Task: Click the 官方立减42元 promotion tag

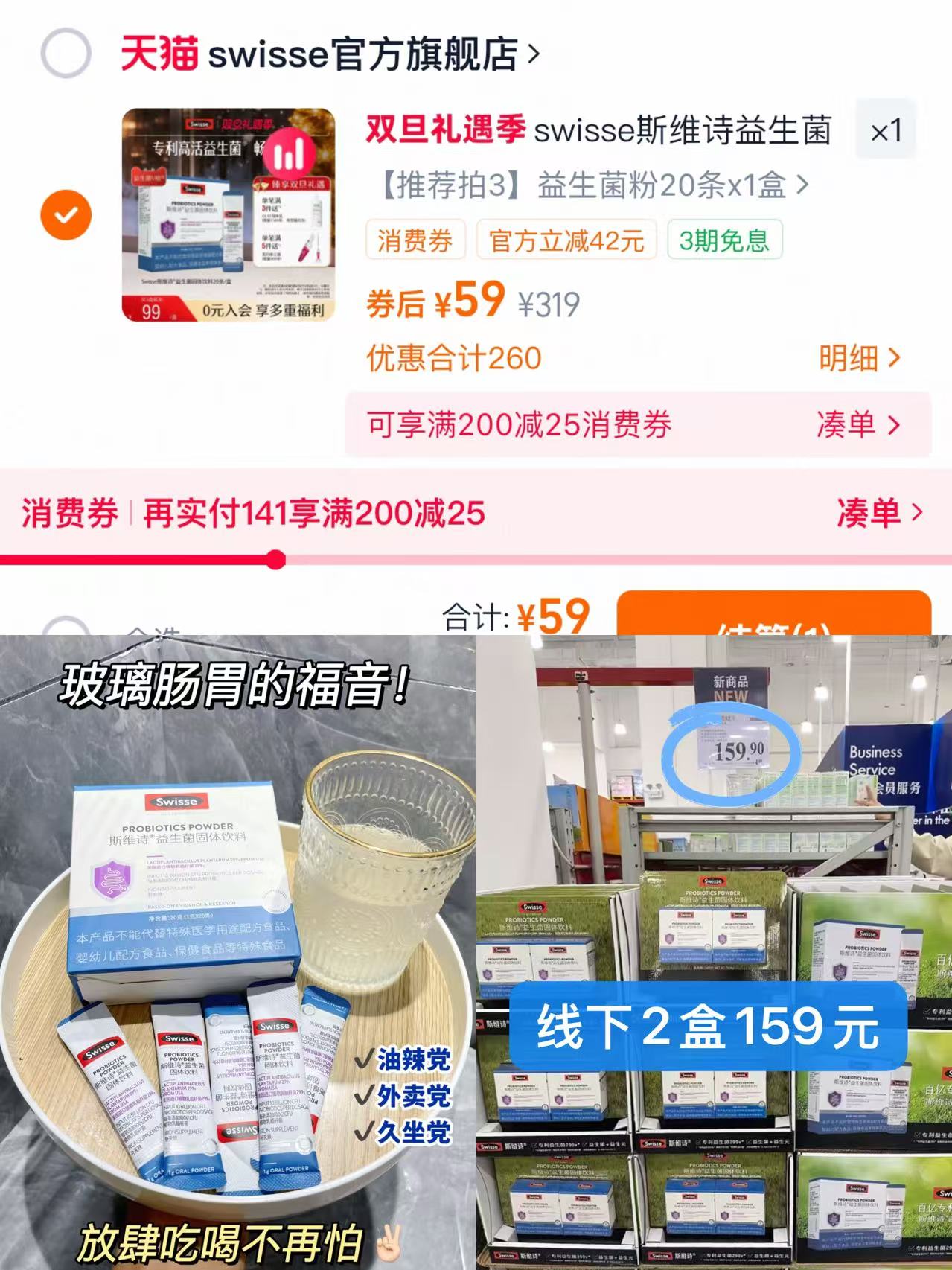Action: point(567,241)
